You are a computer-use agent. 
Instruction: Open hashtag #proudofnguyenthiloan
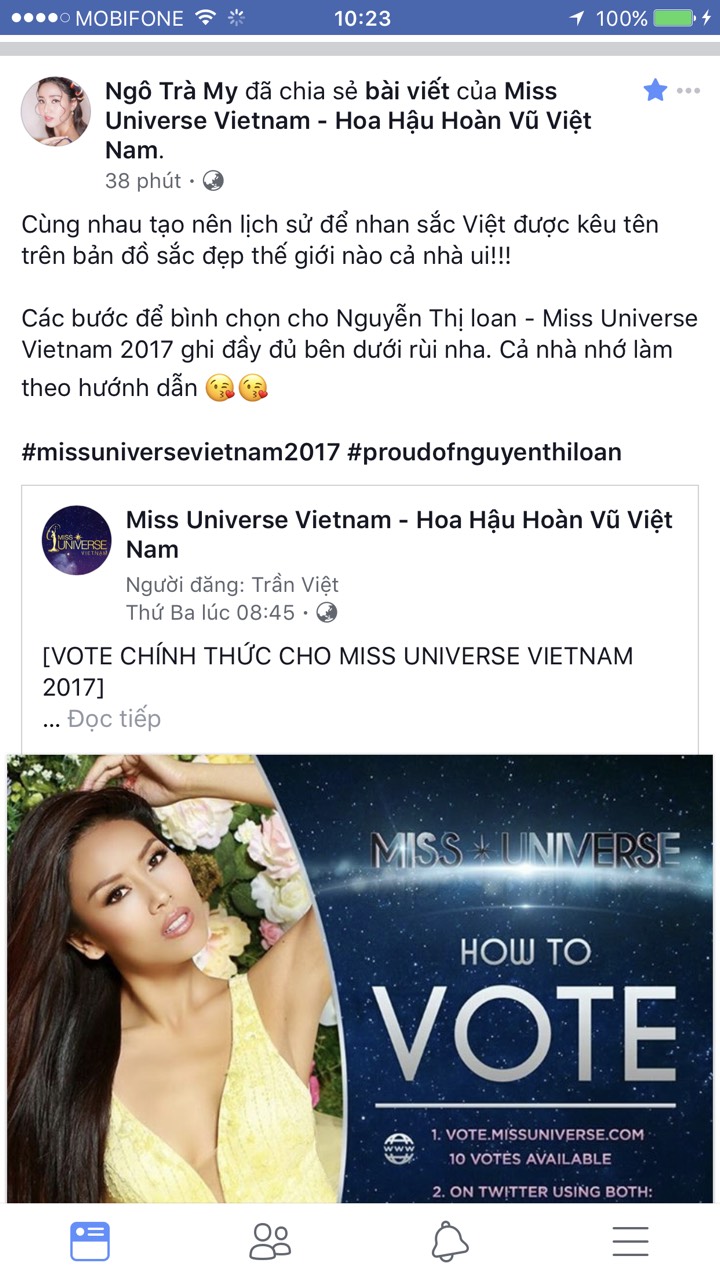tap(484, 452)
